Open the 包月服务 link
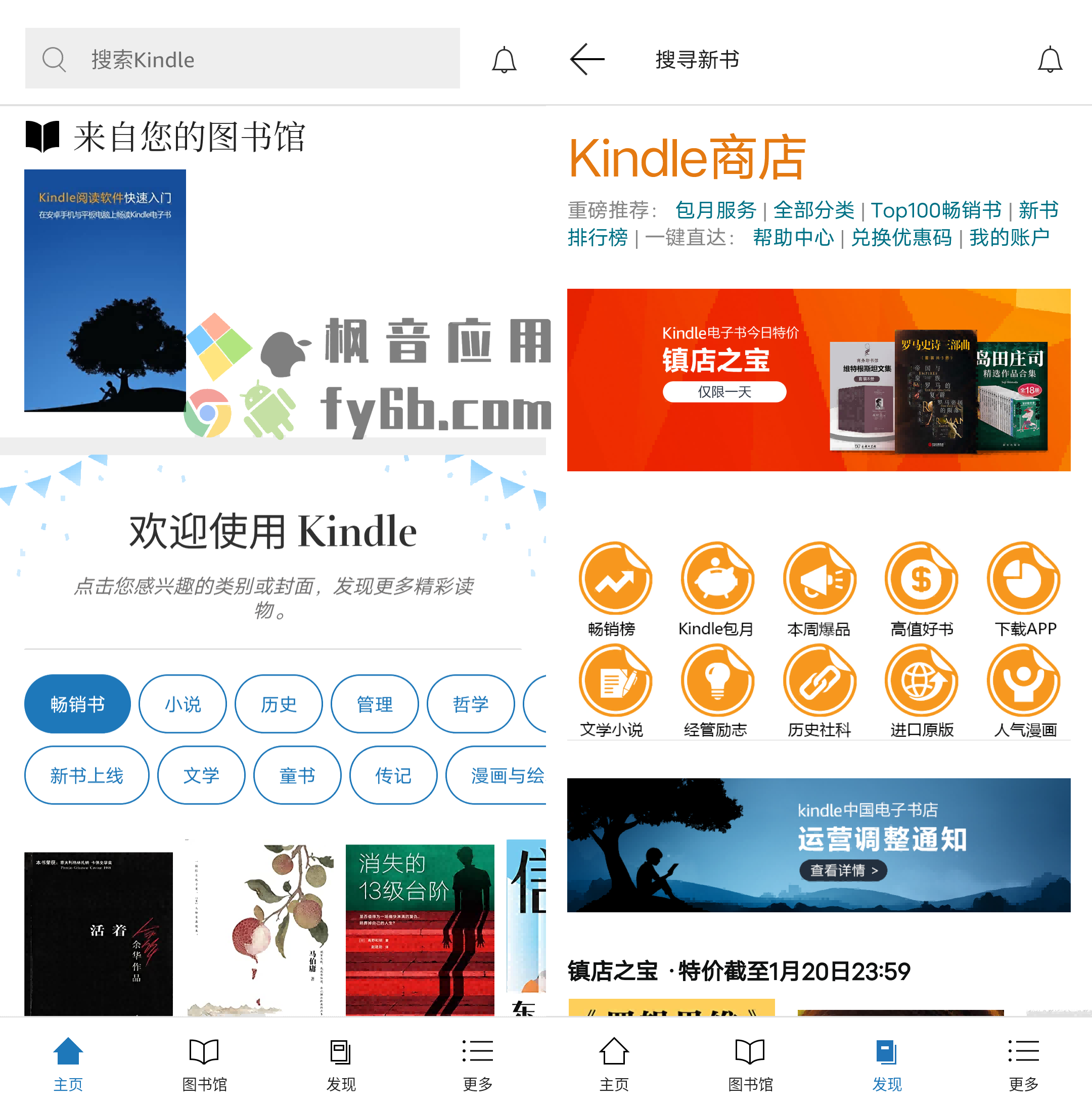 pyautogui.click(x=716, y=210)
